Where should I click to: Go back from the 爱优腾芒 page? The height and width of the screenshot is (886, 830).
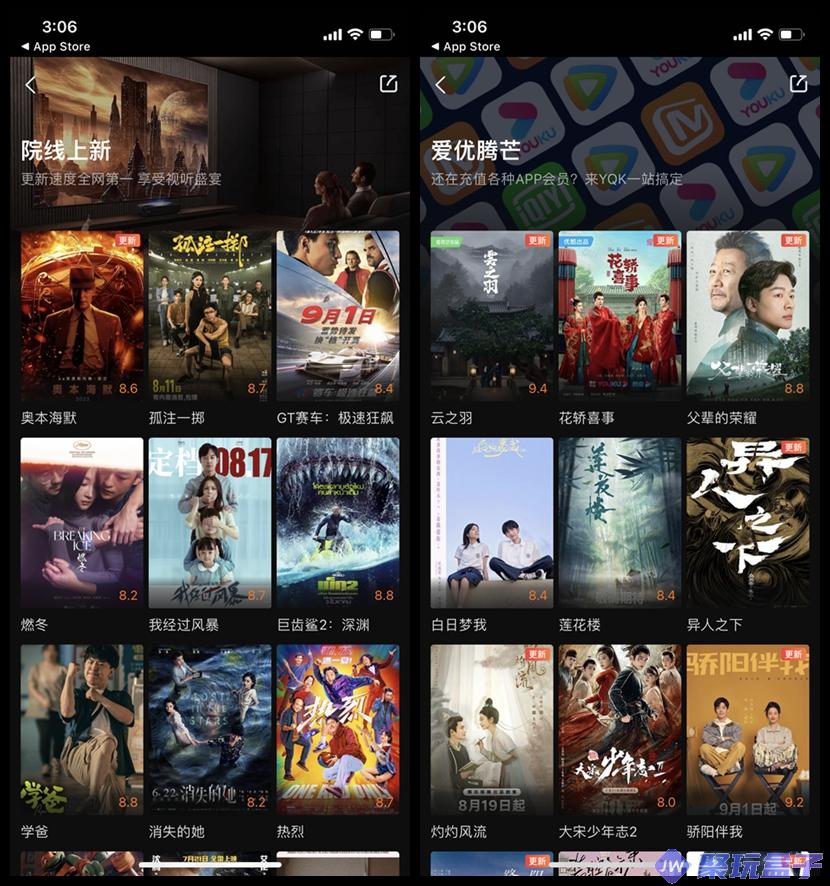(441, 85)
